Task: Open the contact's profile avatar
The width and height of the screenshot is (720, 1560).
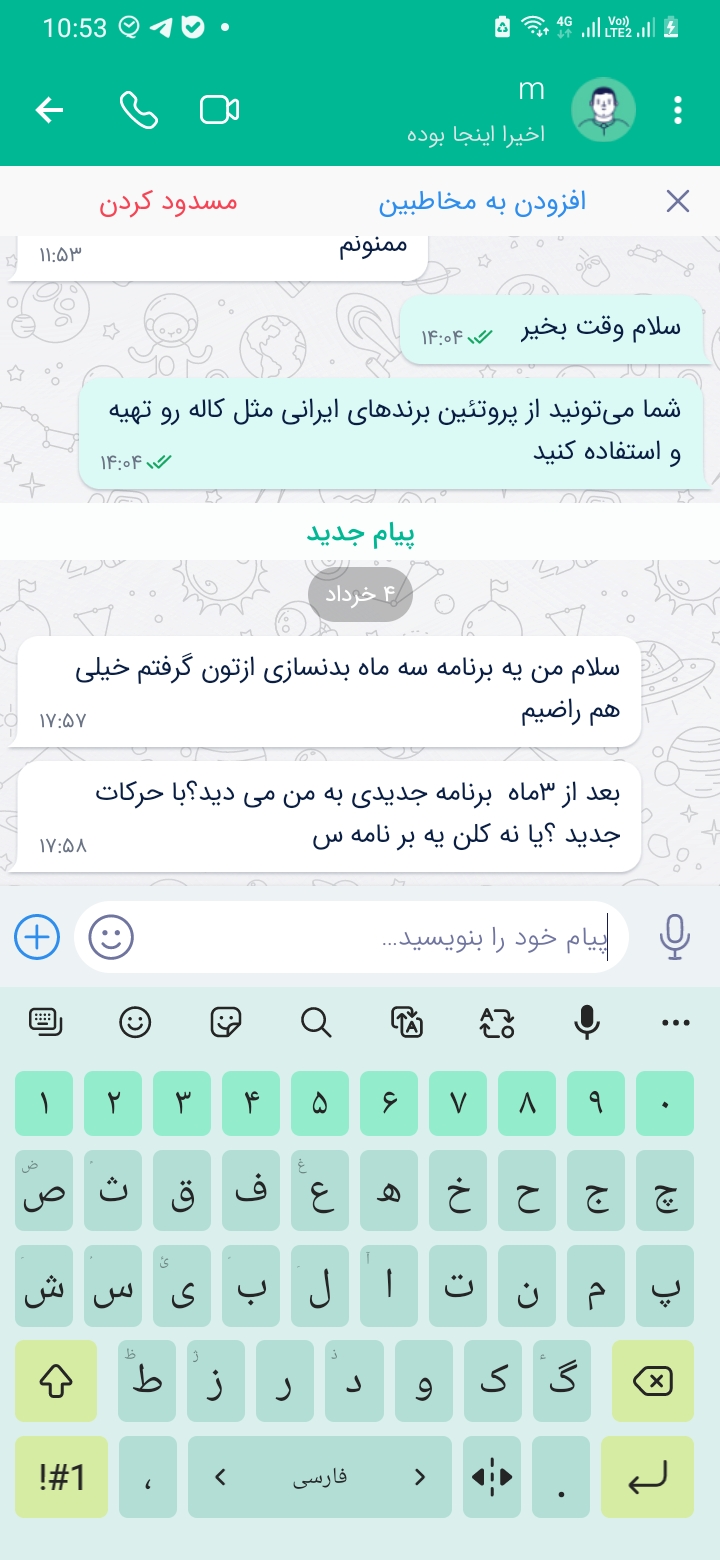Action: tap(603, 110)
